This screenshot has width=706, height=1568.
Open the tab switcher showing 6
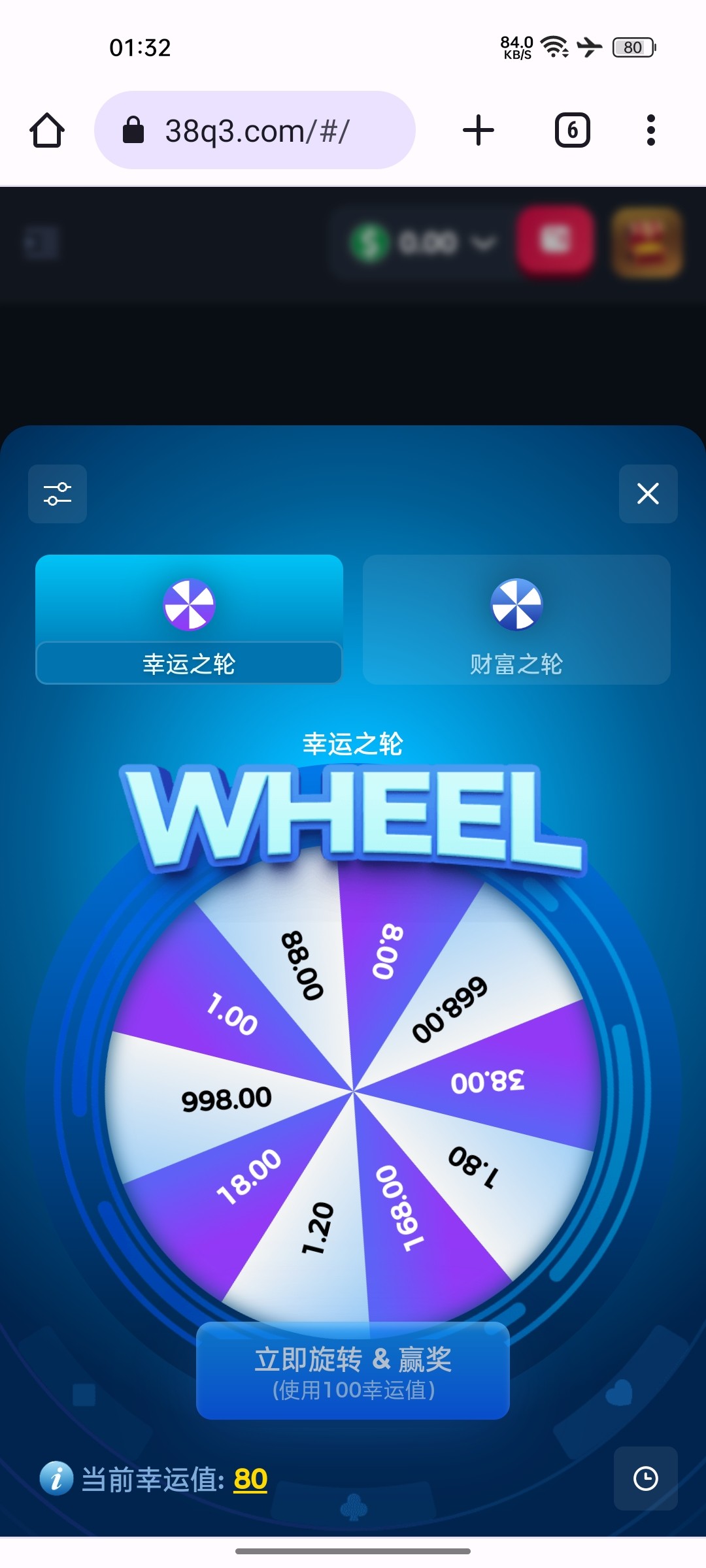pos(572,131)
